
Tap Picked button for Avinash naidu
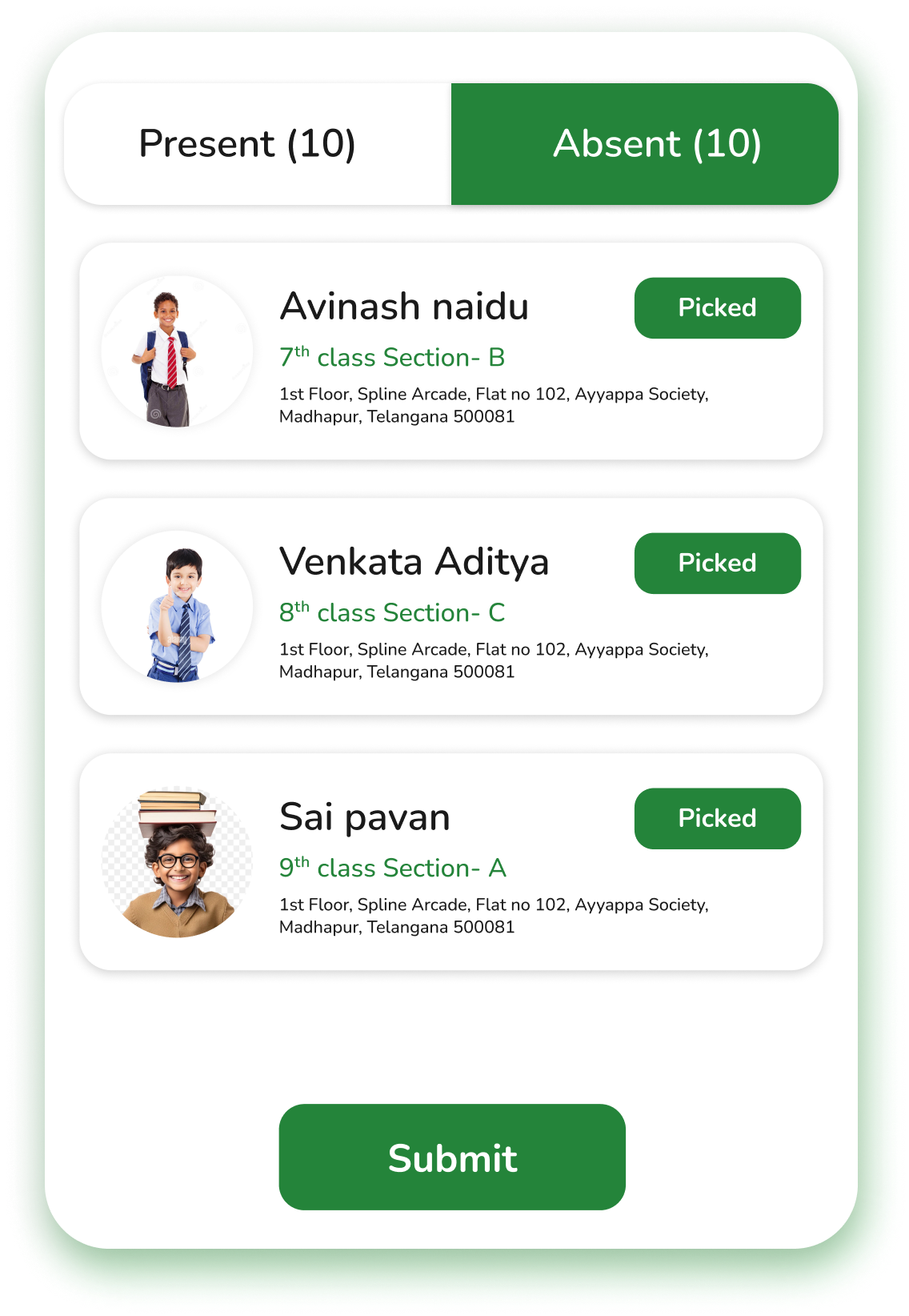click(717, 308)
